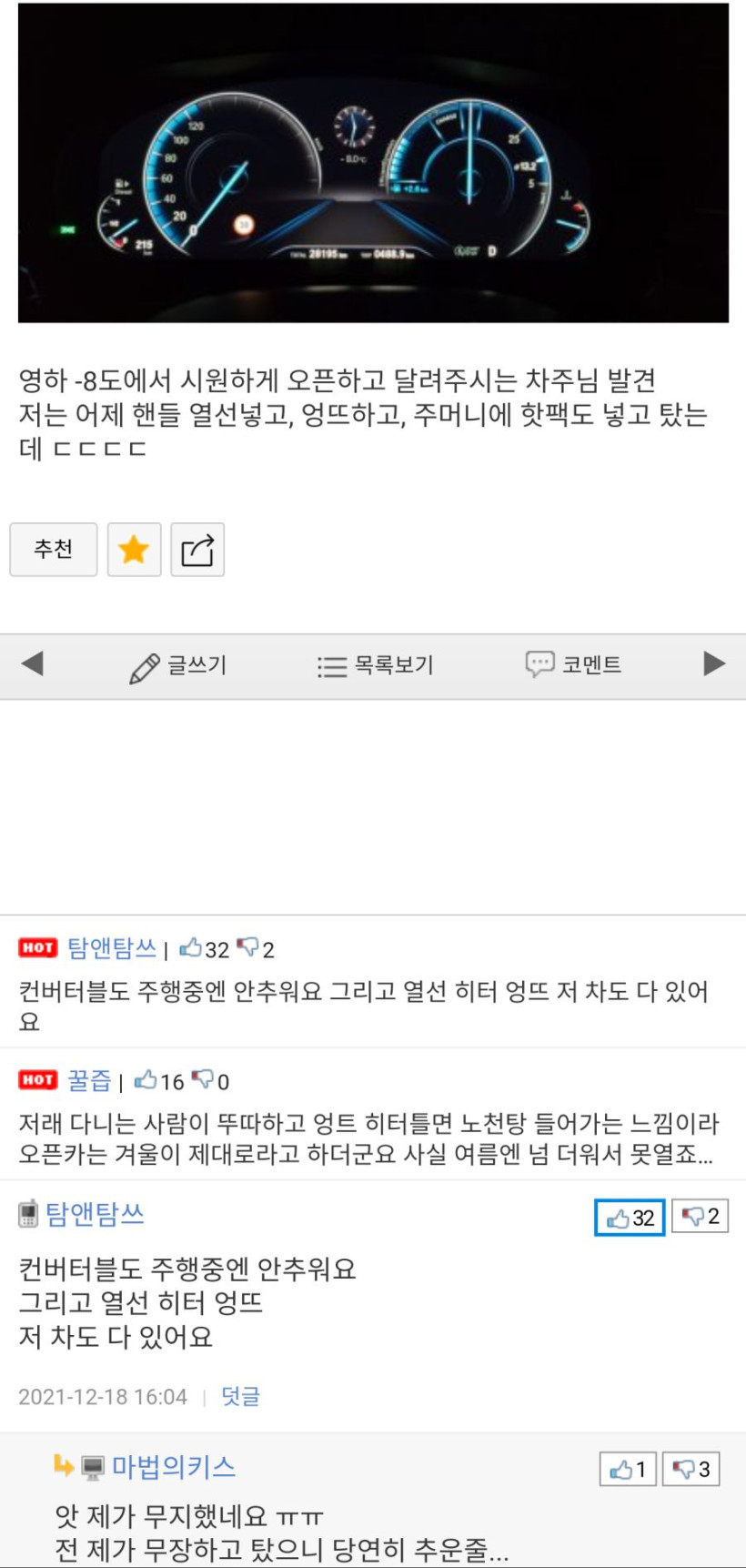The image size is (746, 1568).
Task: Open HOT comment author 탐앤탐쓰's profile
Action: coord(112,948)
